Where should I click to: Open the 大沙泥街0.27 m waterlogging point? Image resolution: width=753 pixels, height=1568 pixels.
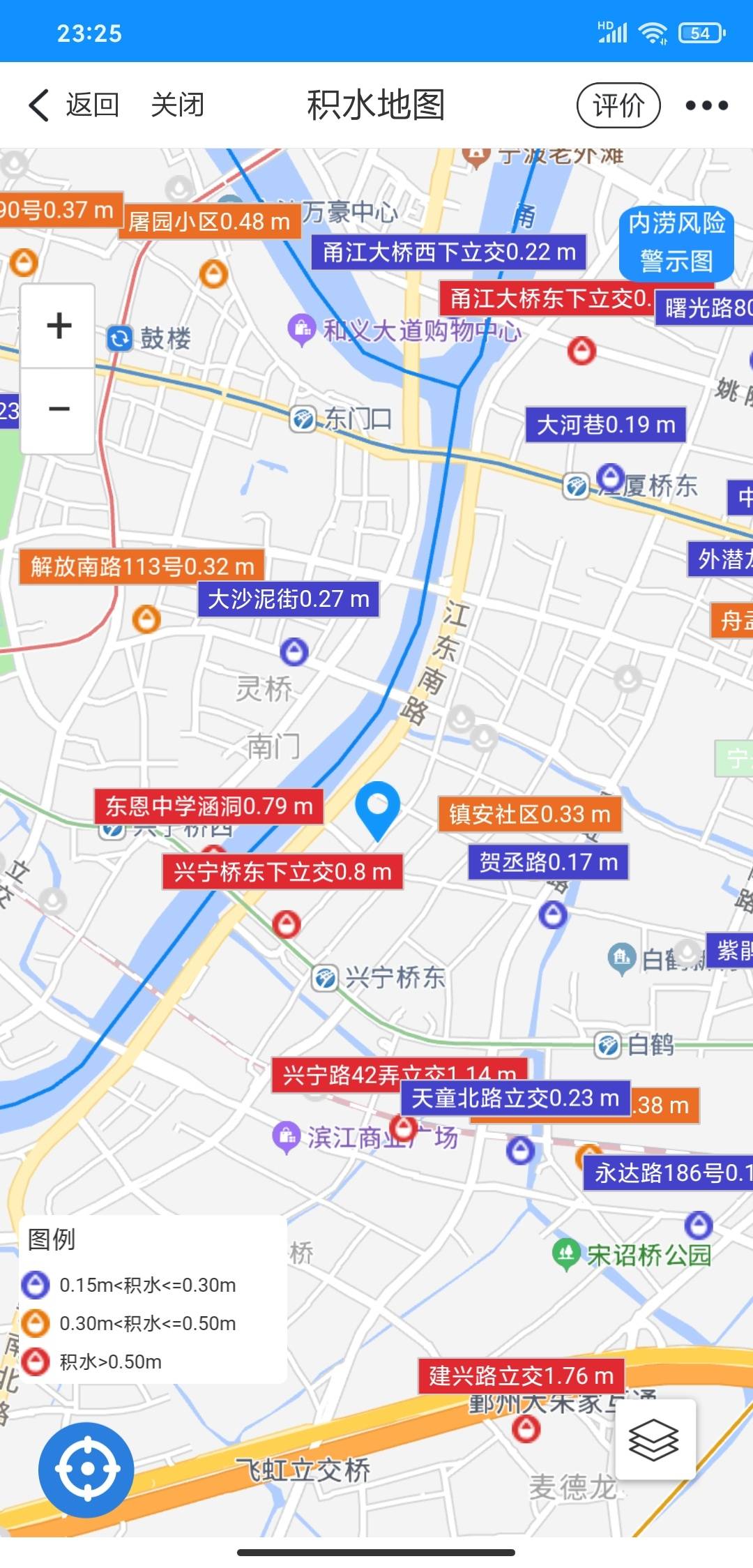288,599
